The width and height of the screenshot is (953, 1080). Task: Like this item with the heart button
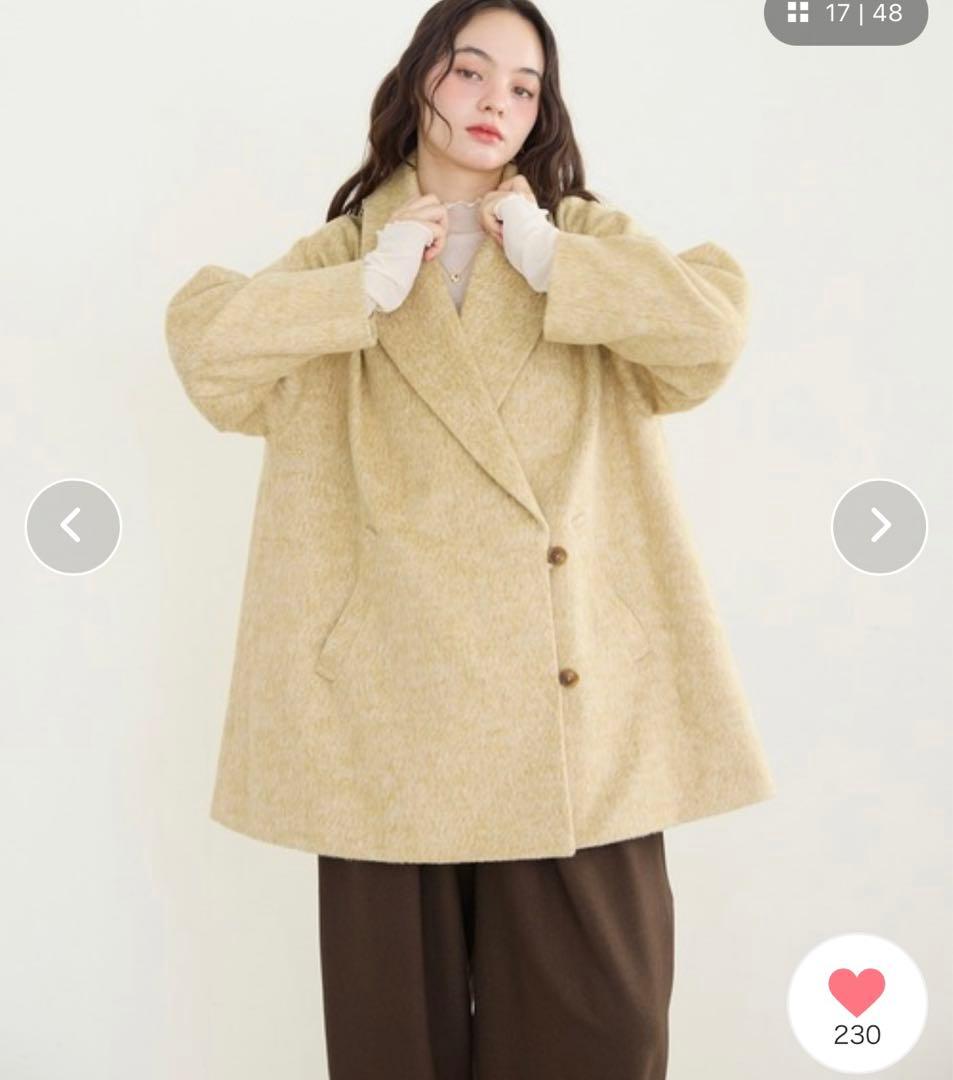(x=857, y=1004)
